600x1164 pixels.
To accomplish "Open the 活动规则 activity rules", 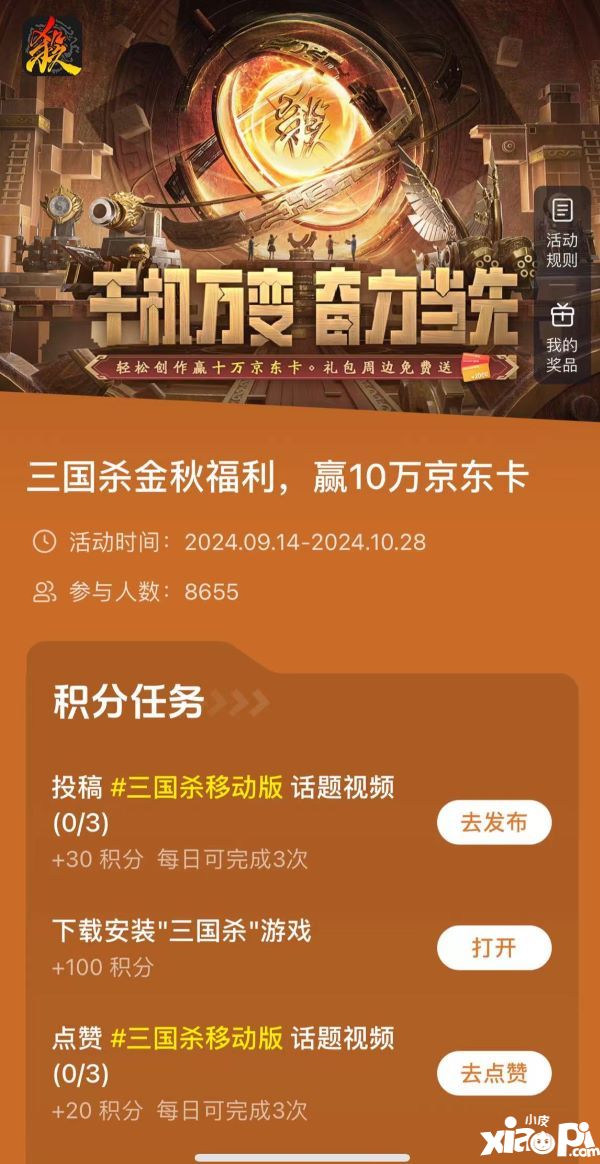I will (562, 232).
